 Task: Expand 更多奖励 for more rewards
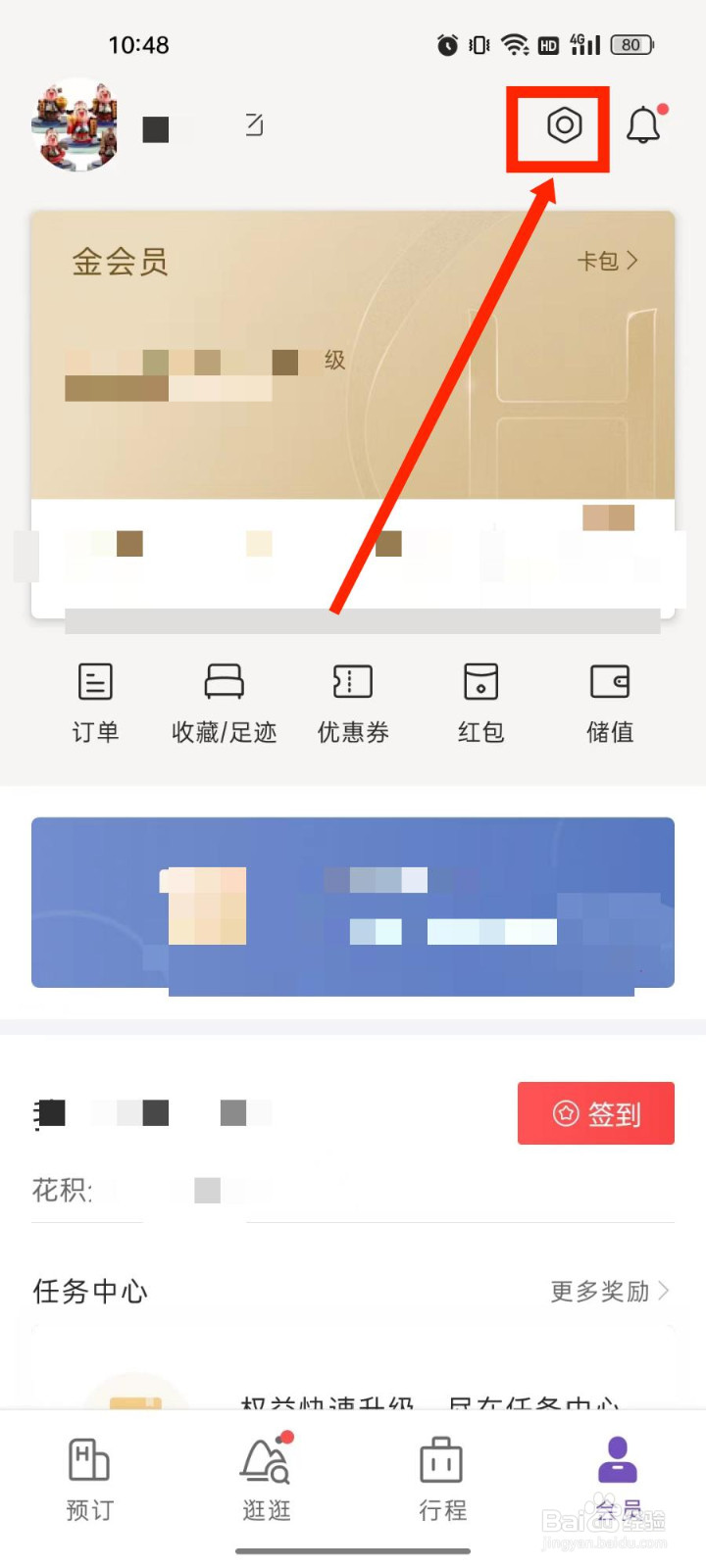(x=608, y=1292)
